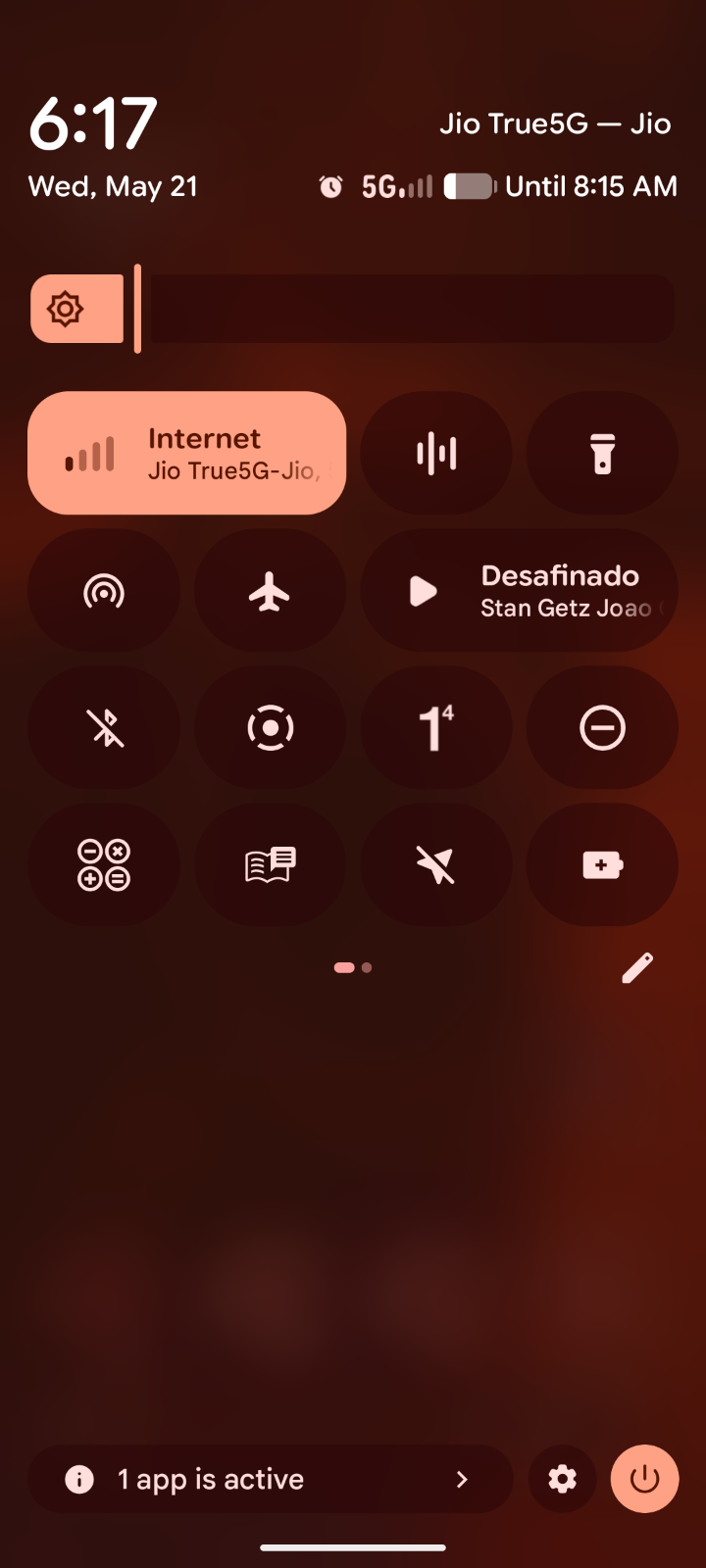The width and height of the screenshot is (706, 1568).
Task: Turn on Bluetooth
Action: coord(104,727)
